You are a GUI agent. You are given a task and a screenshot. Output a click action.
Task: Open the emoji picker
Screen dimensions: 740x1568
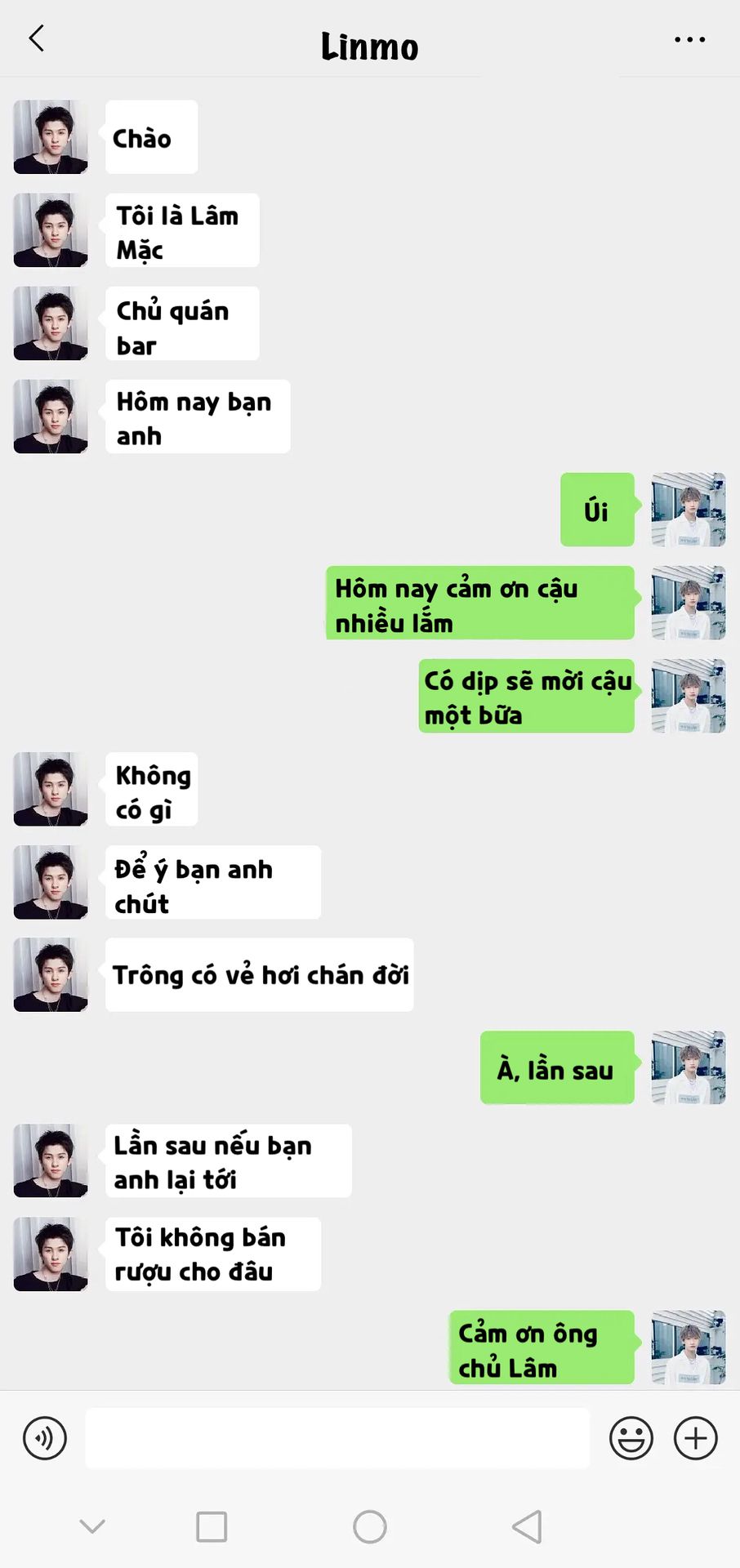(x=631, y=1437)
